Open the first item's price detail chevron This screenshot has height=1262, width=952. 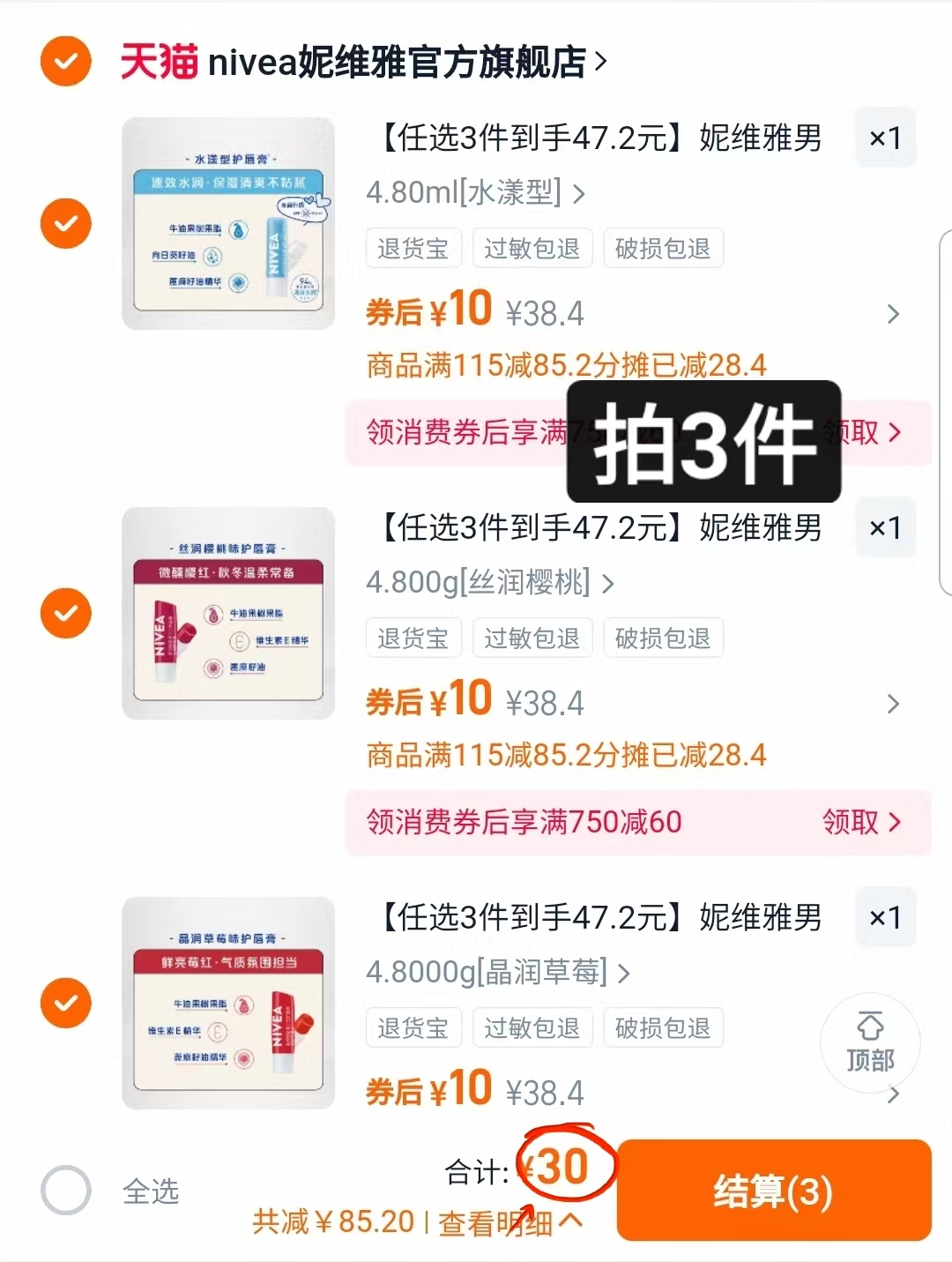[x=893, y=314]
